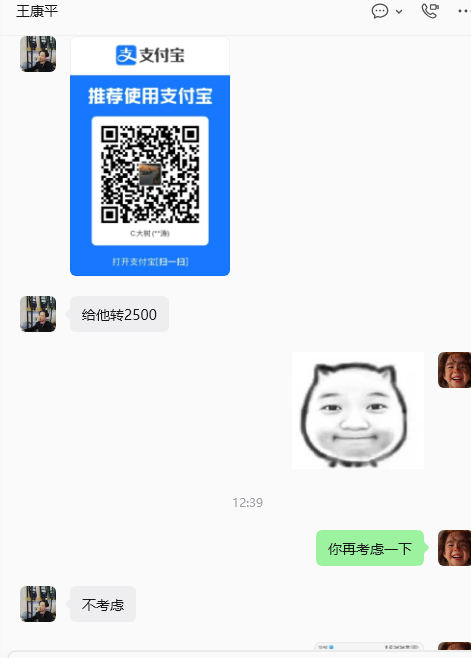Open the chat bubble icon in the header

click(379, 11)
